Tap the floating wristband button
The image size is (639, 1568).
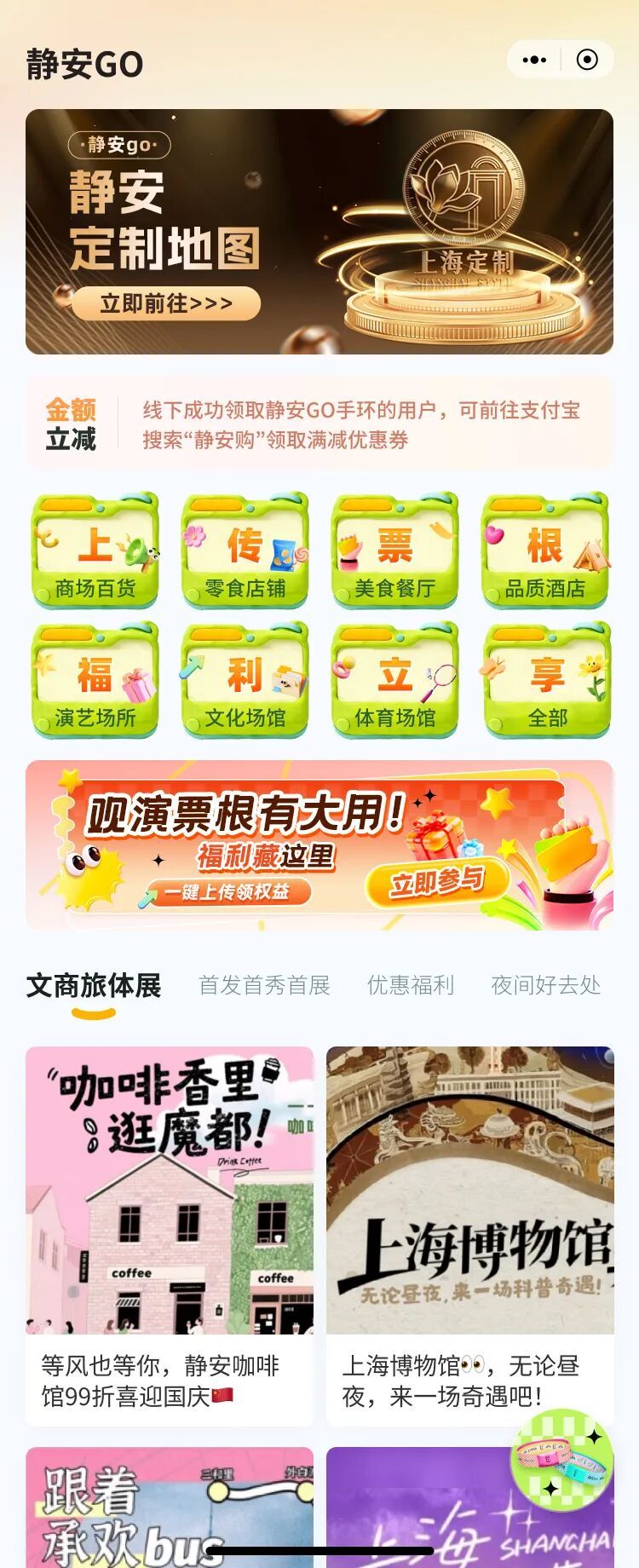[x=561, y=1461]
